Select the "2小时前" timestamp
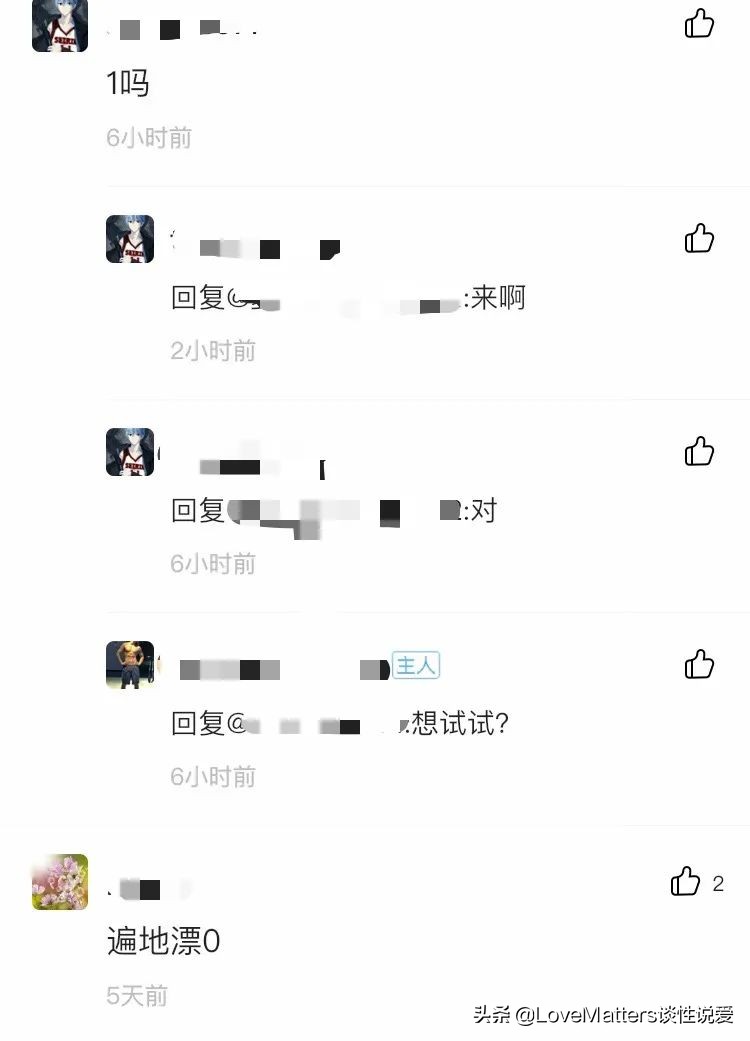This screenshot has width=750, height=1041. 212,350
